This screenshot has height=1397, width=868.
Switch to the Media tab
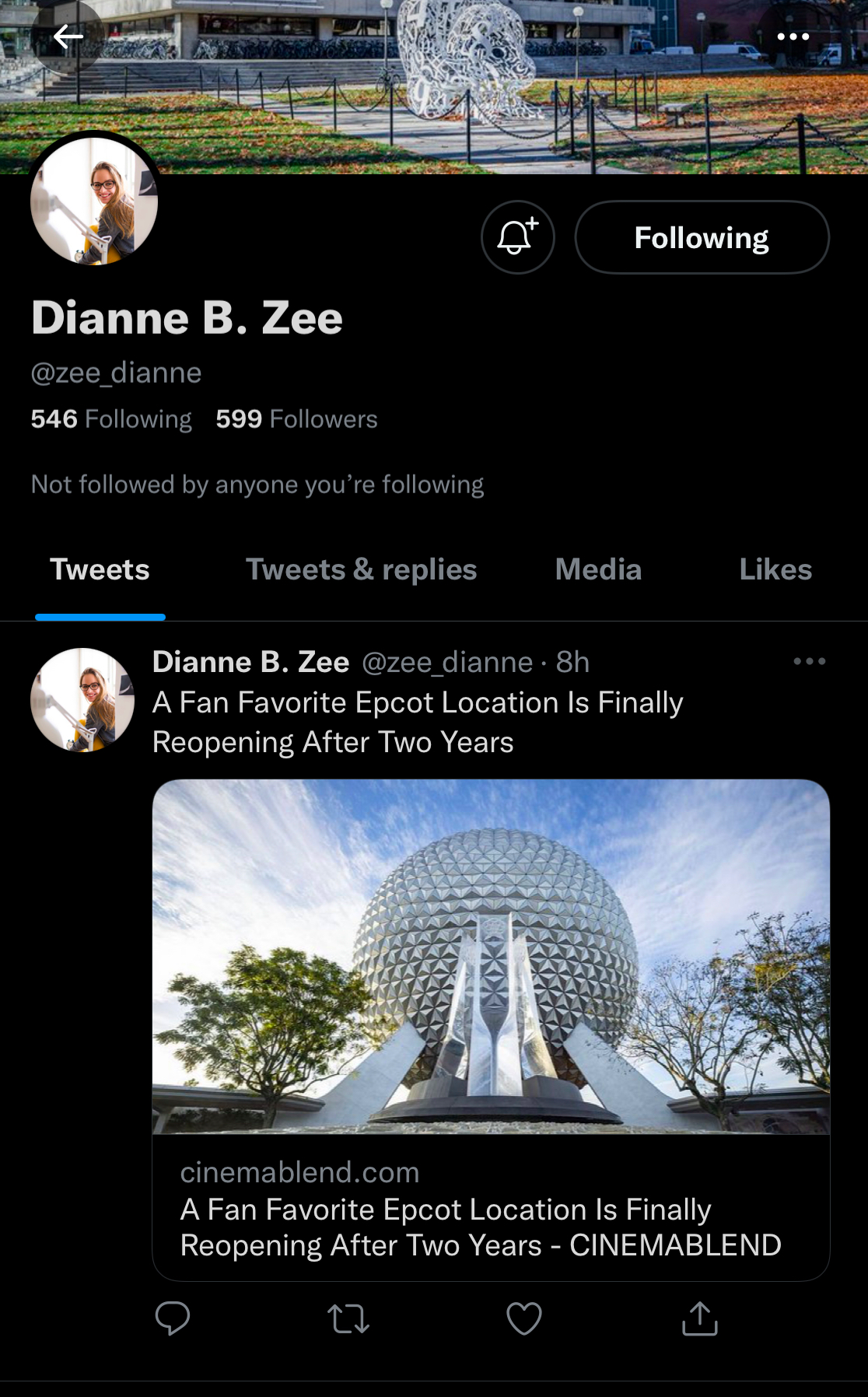coord(597,569)
